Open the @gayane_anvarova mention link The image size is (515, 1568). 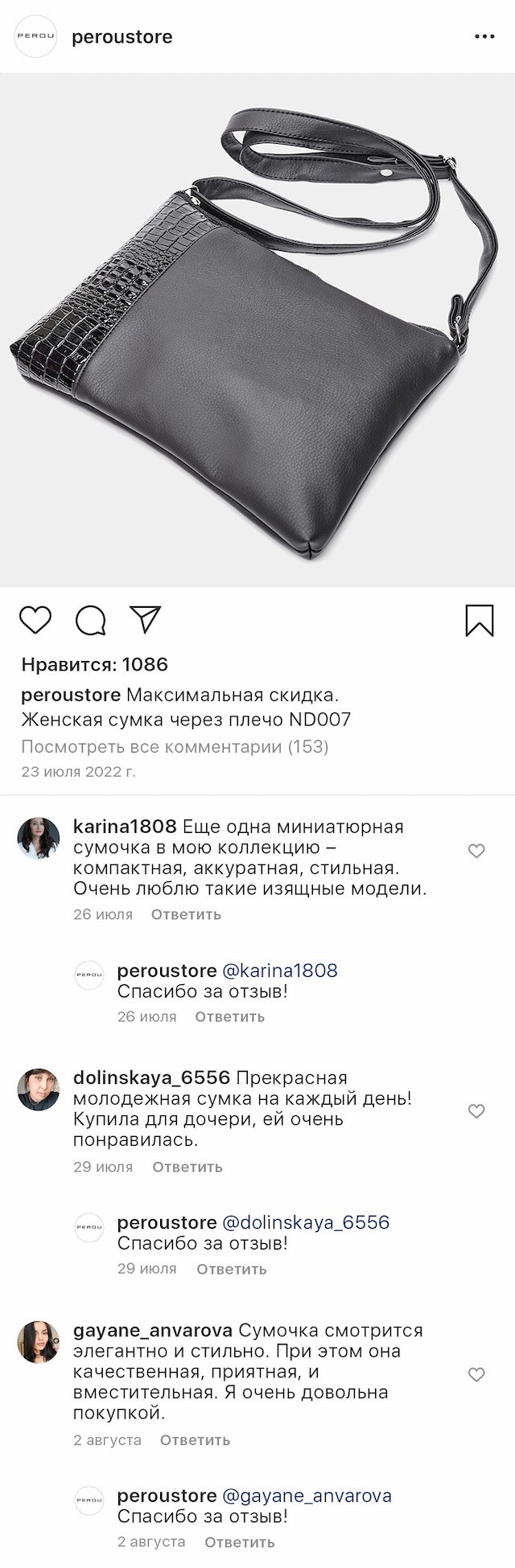pos(307,1496)
